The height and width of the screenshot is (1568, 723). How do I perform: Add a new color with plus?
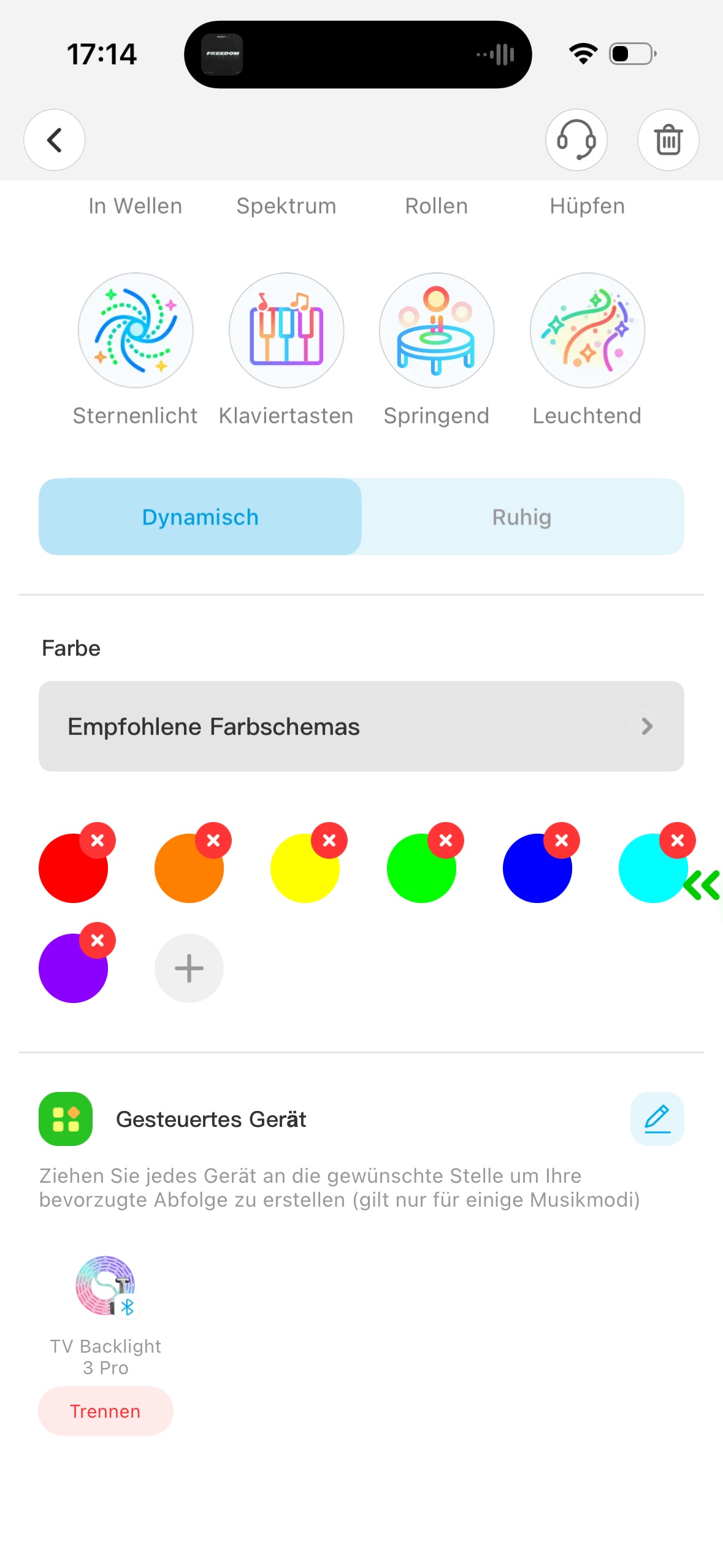point(189,968)
